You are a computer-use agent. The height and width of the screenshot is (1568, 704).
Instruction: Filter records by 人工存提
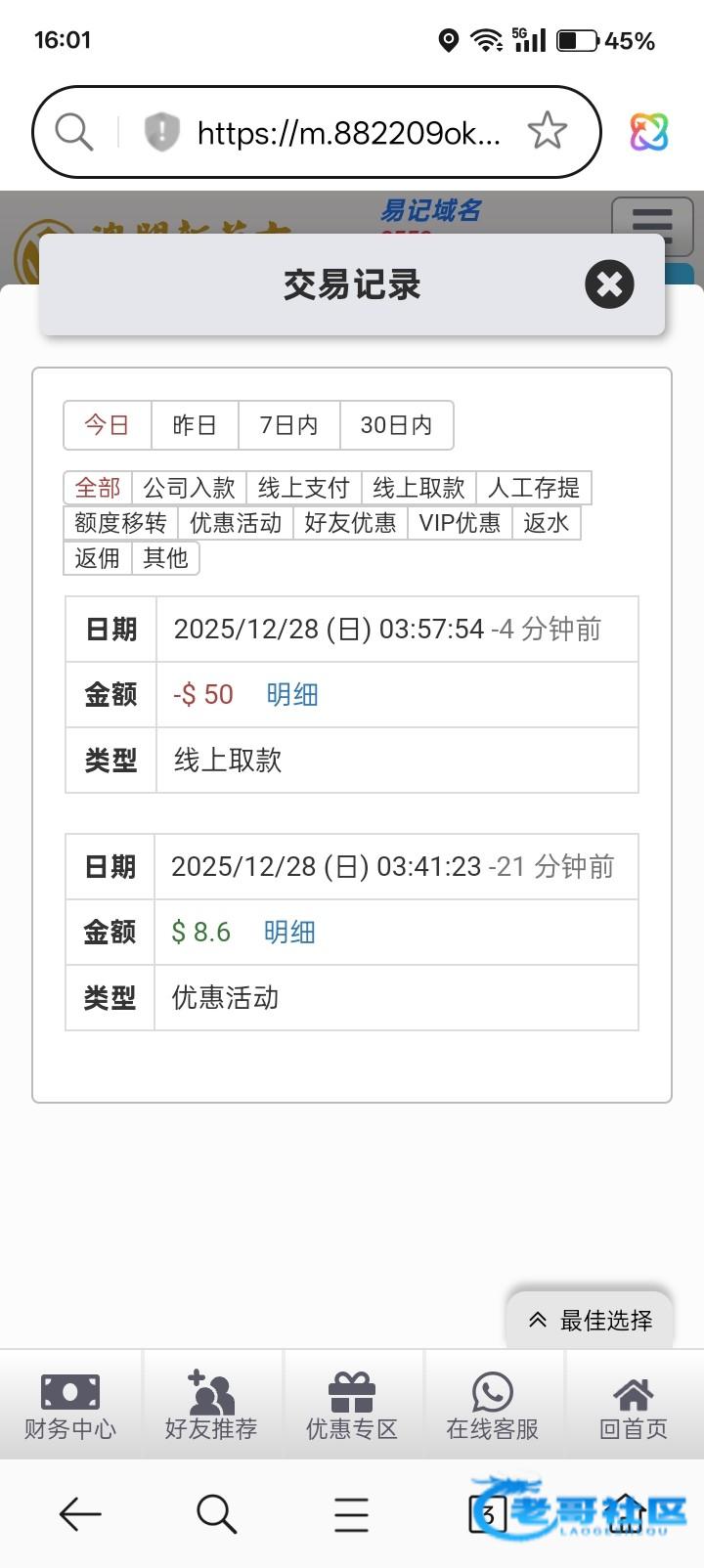click(x=534, y=488)
